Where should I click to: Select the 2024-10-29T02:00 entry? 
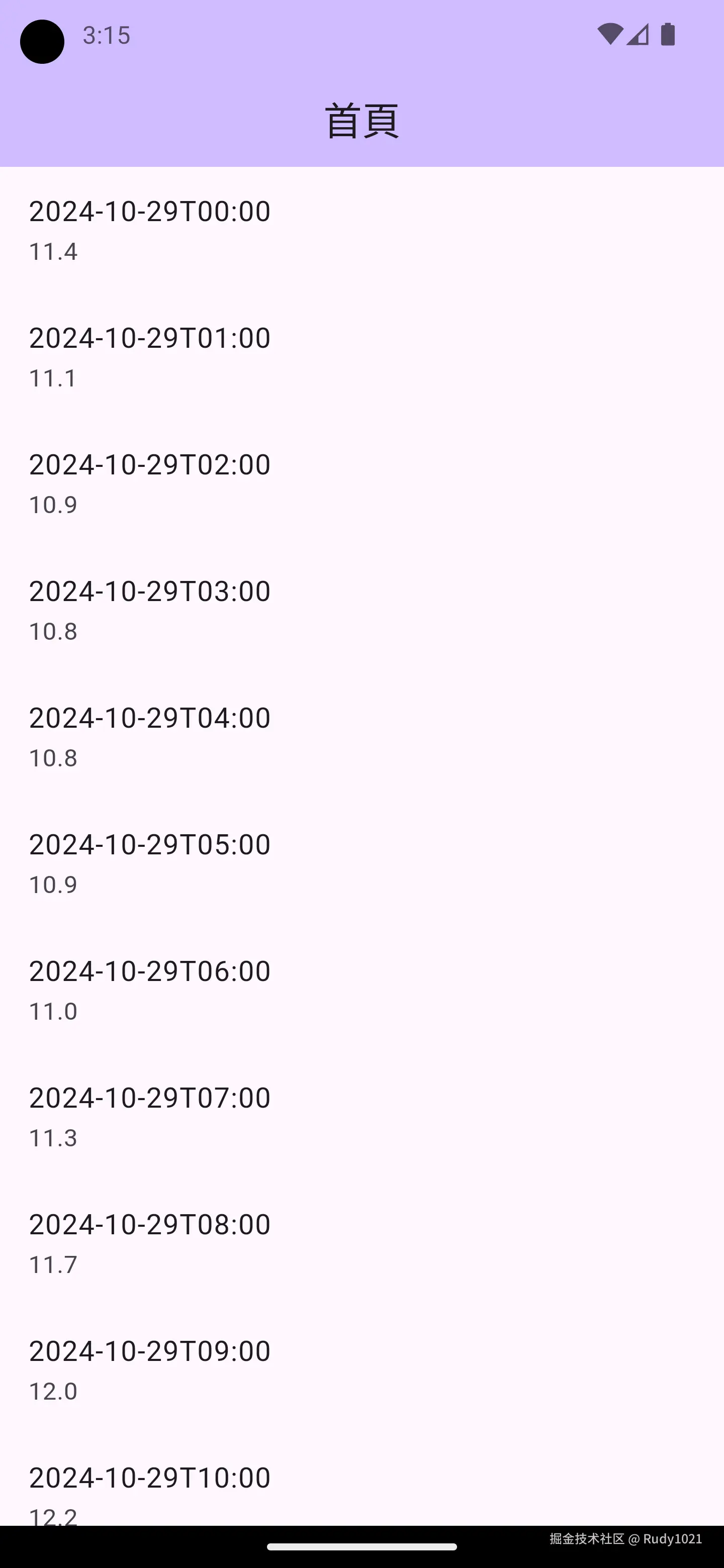[x=150, y=464]
